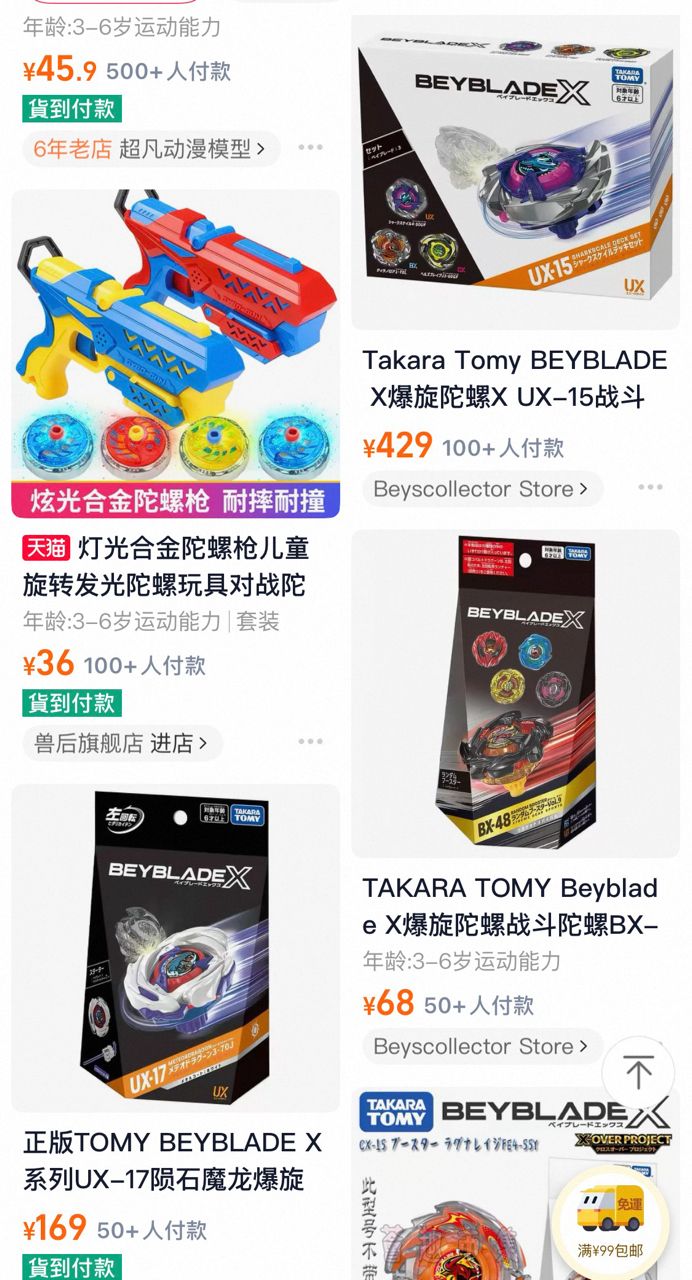692x1280 pixels.
Task: Open the UX-17 陨石魔龙 Beyblade product
Action: click(x=175, y=947)
